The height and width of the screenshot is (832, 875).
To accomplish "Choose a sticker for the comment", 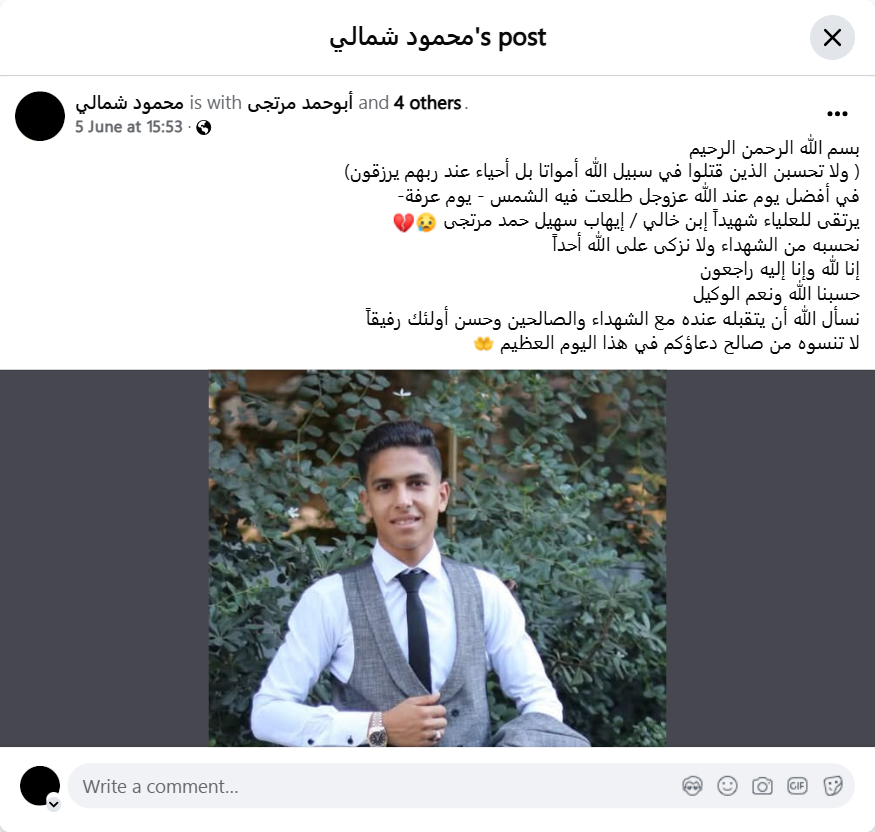I will click(832, 786).
